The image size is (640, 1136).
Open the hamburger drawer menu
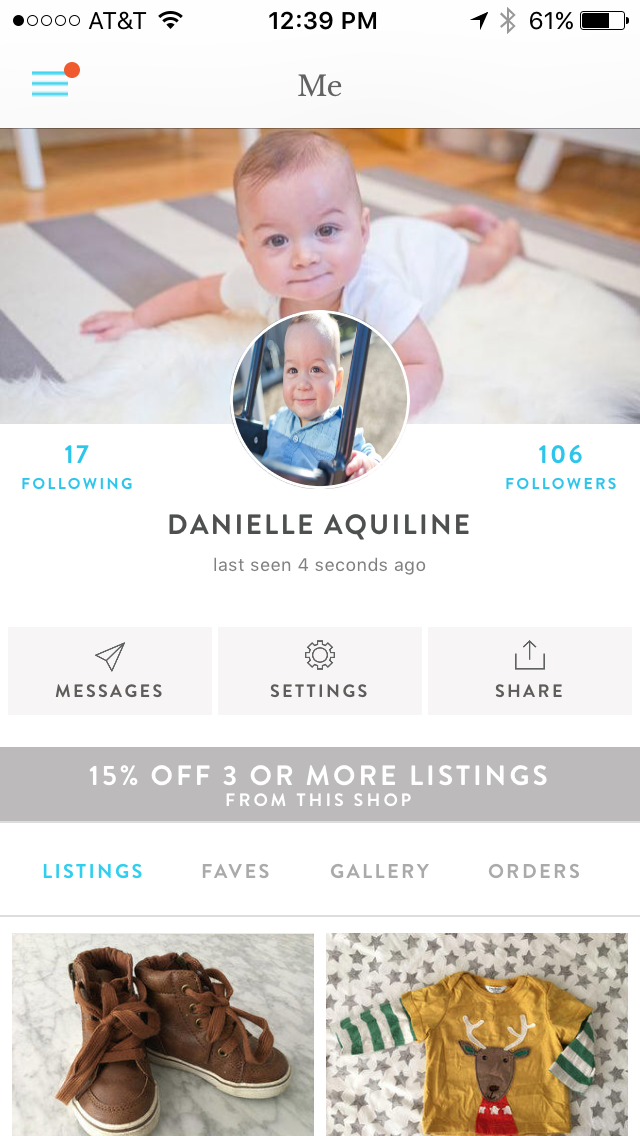[x=51, y=84]
